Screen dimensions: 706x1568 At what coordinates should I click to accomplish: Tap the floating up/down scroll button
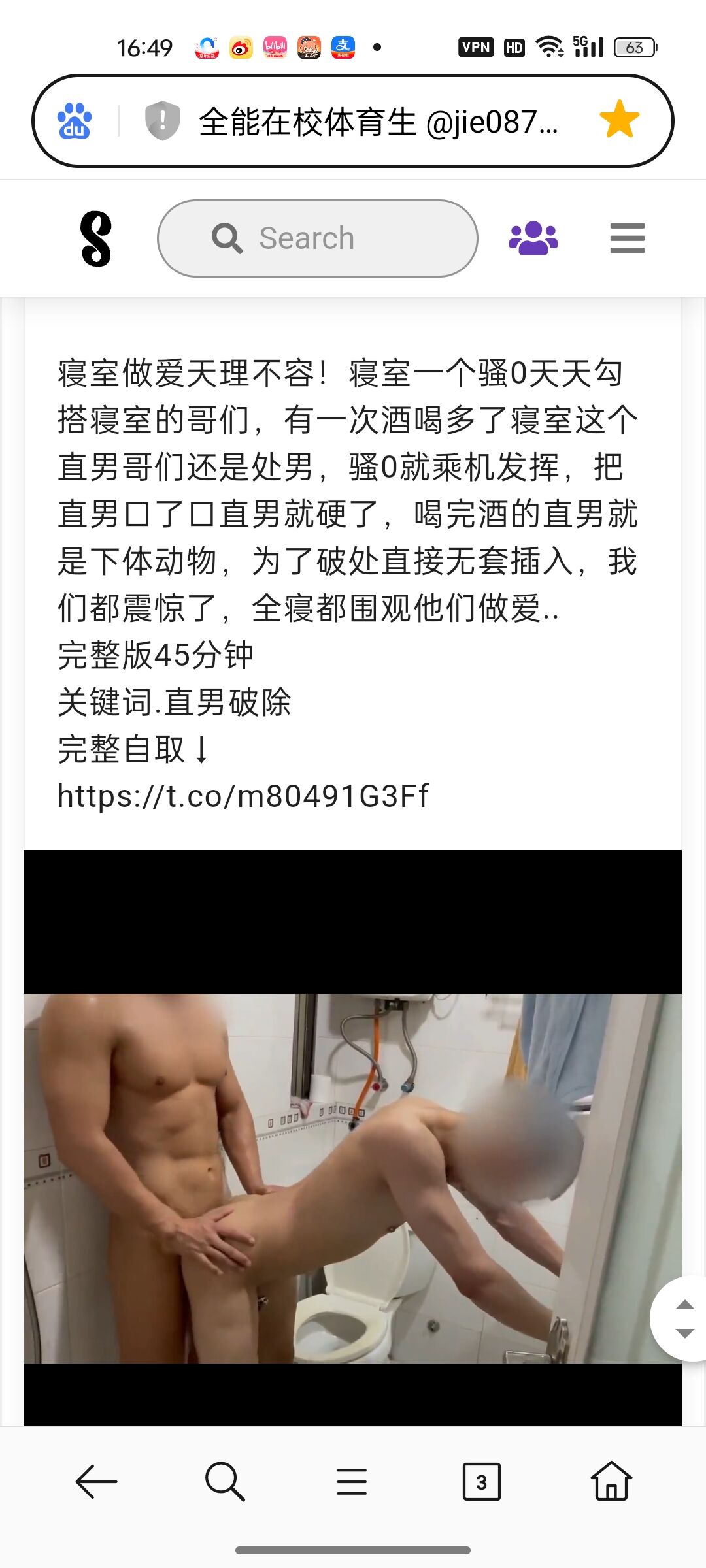pos(680,1318)
